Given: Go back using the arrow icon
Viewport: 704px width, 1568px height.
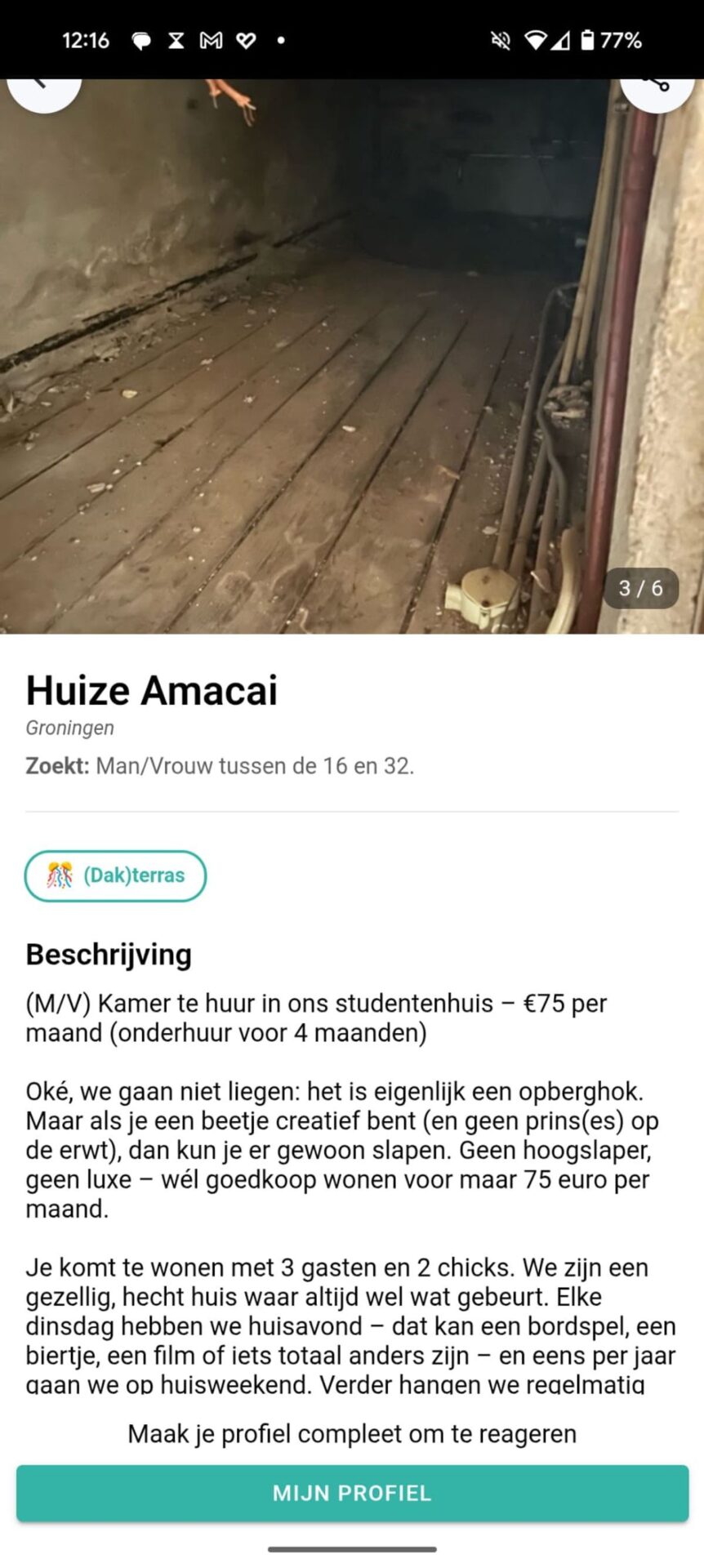Looking at the screenshot, I should click(43, 88).
